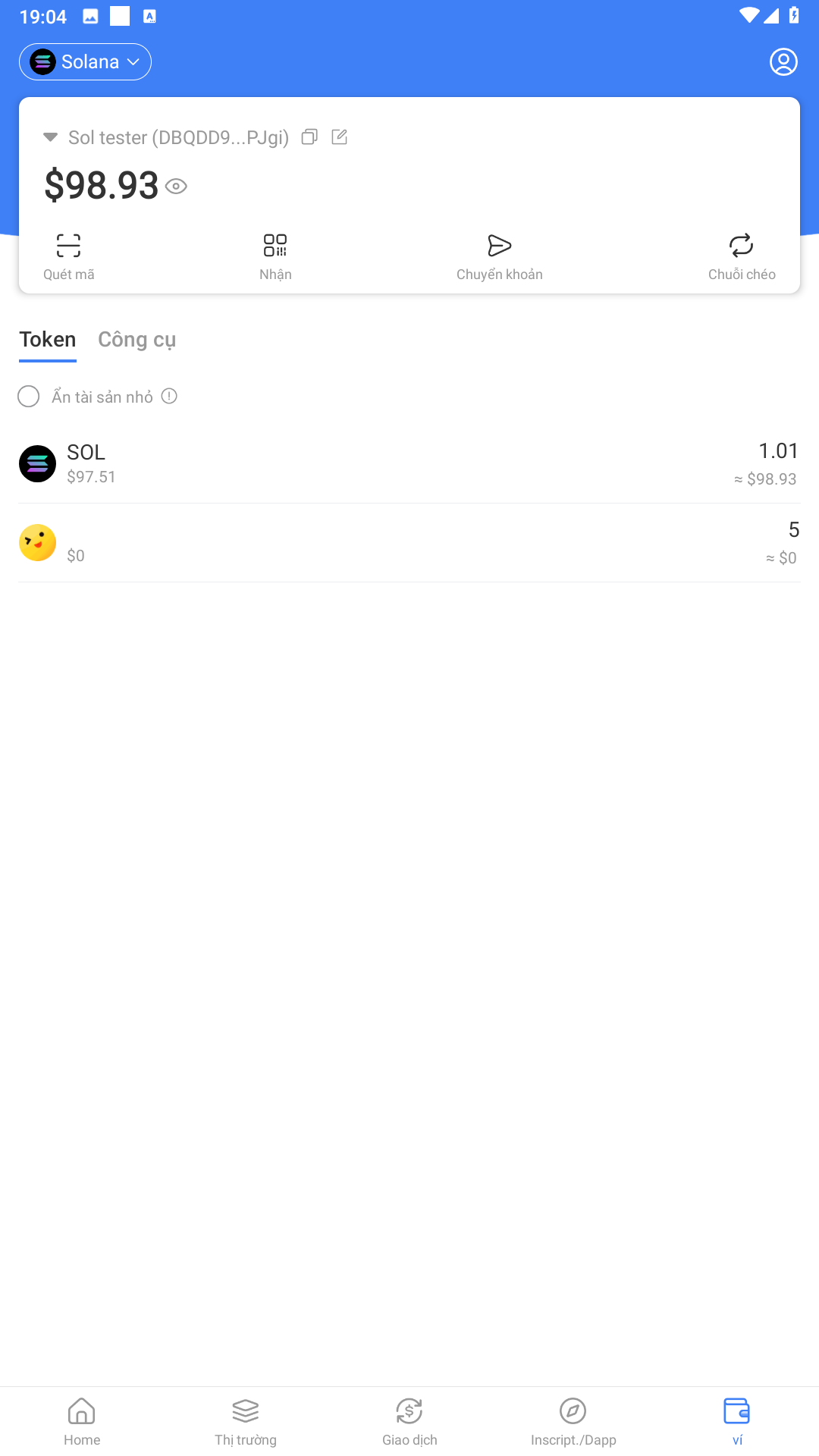This screenshot has width=819, height=1456.
Task: Go to the Home tab
Action: tap(82, 1421)
